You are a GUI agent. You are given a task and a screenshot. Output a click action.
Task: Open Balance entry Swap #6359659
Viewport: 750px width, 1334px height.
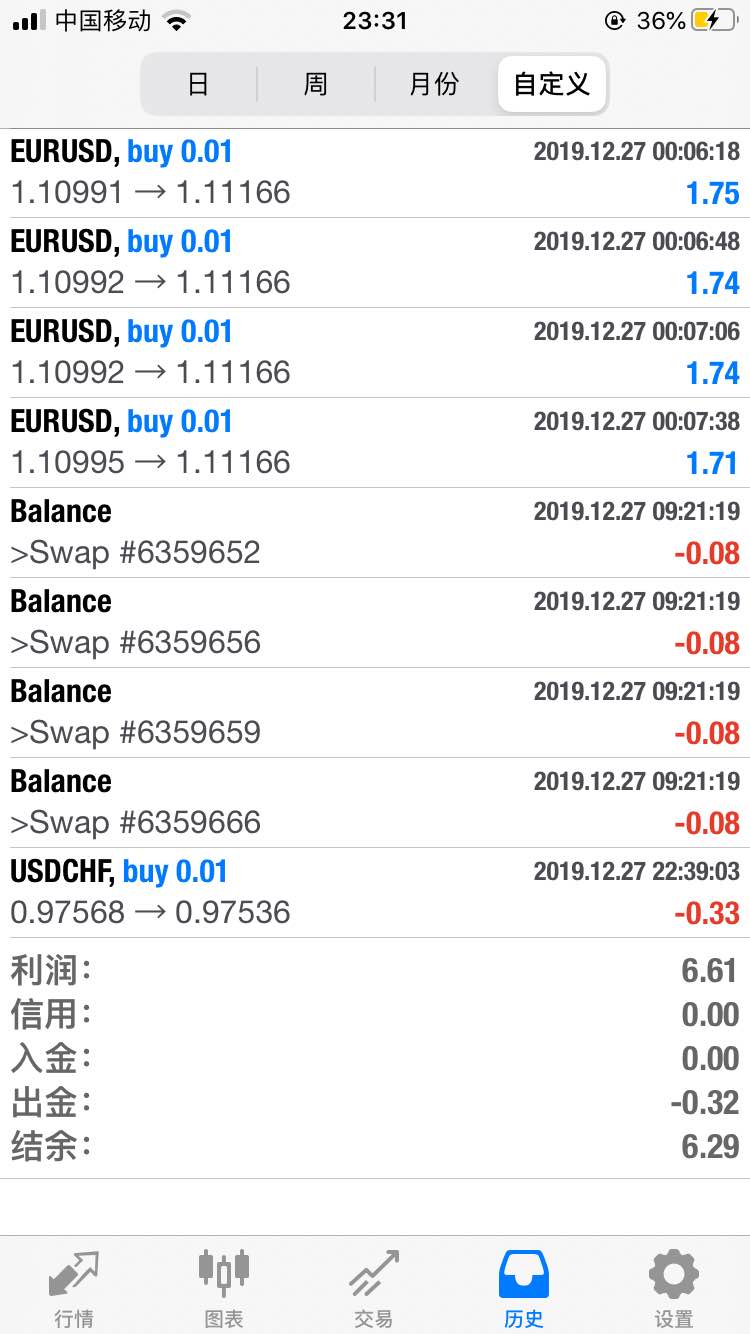pos(375,713)
